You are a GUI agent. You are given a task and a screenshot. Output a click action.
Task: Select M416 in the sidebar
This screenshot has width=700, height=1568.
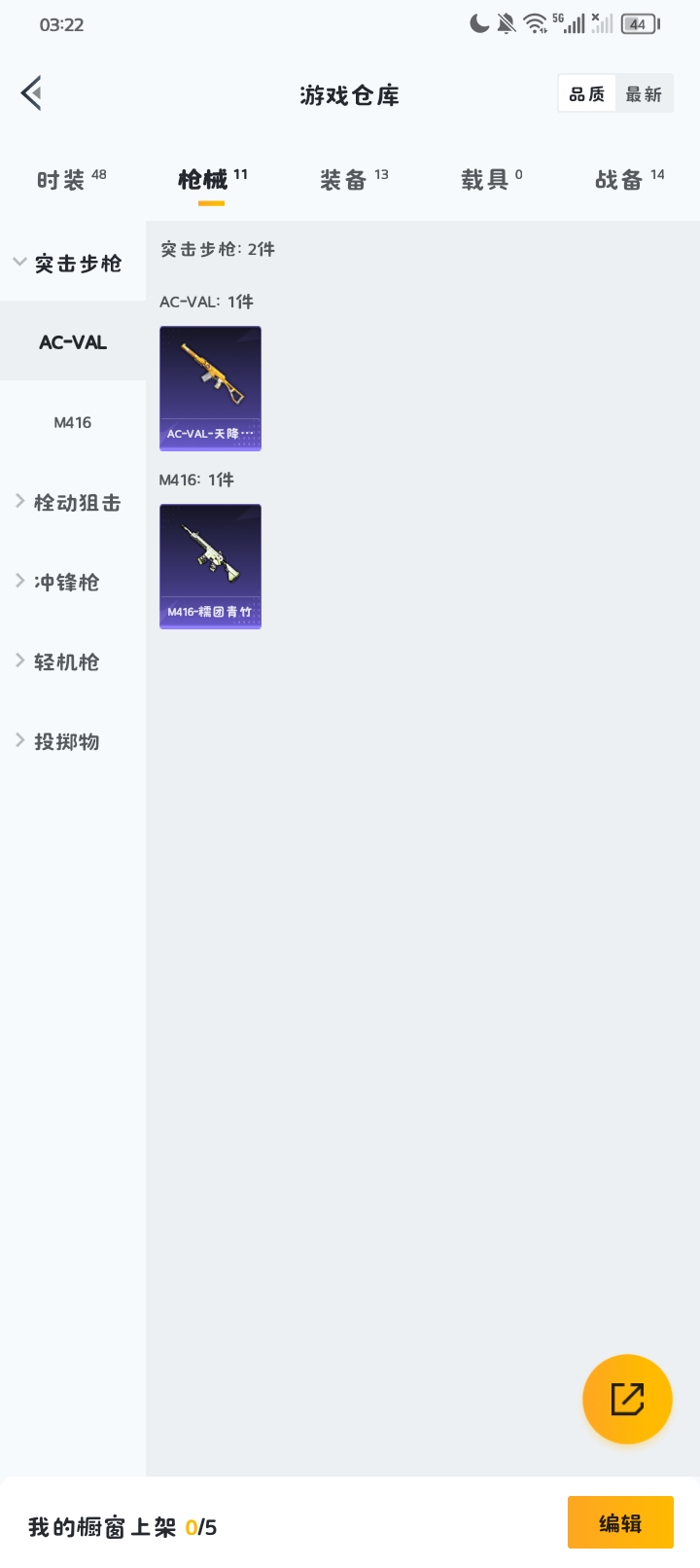[73, 422]
